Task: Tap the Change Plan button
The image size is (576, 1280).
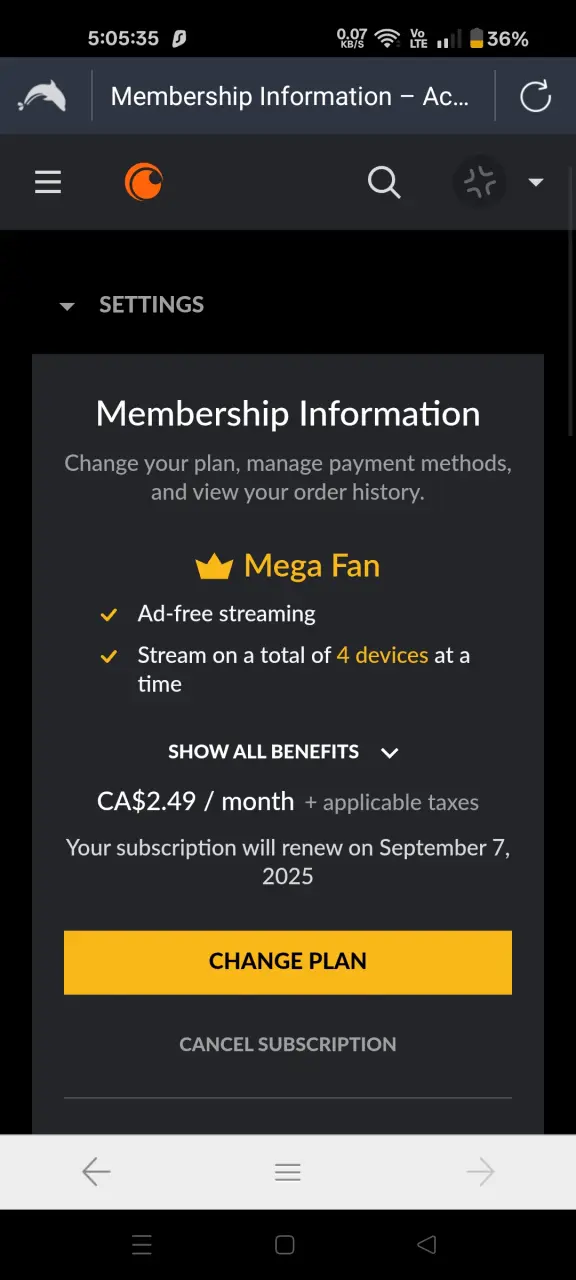Action: click(288, 962)
